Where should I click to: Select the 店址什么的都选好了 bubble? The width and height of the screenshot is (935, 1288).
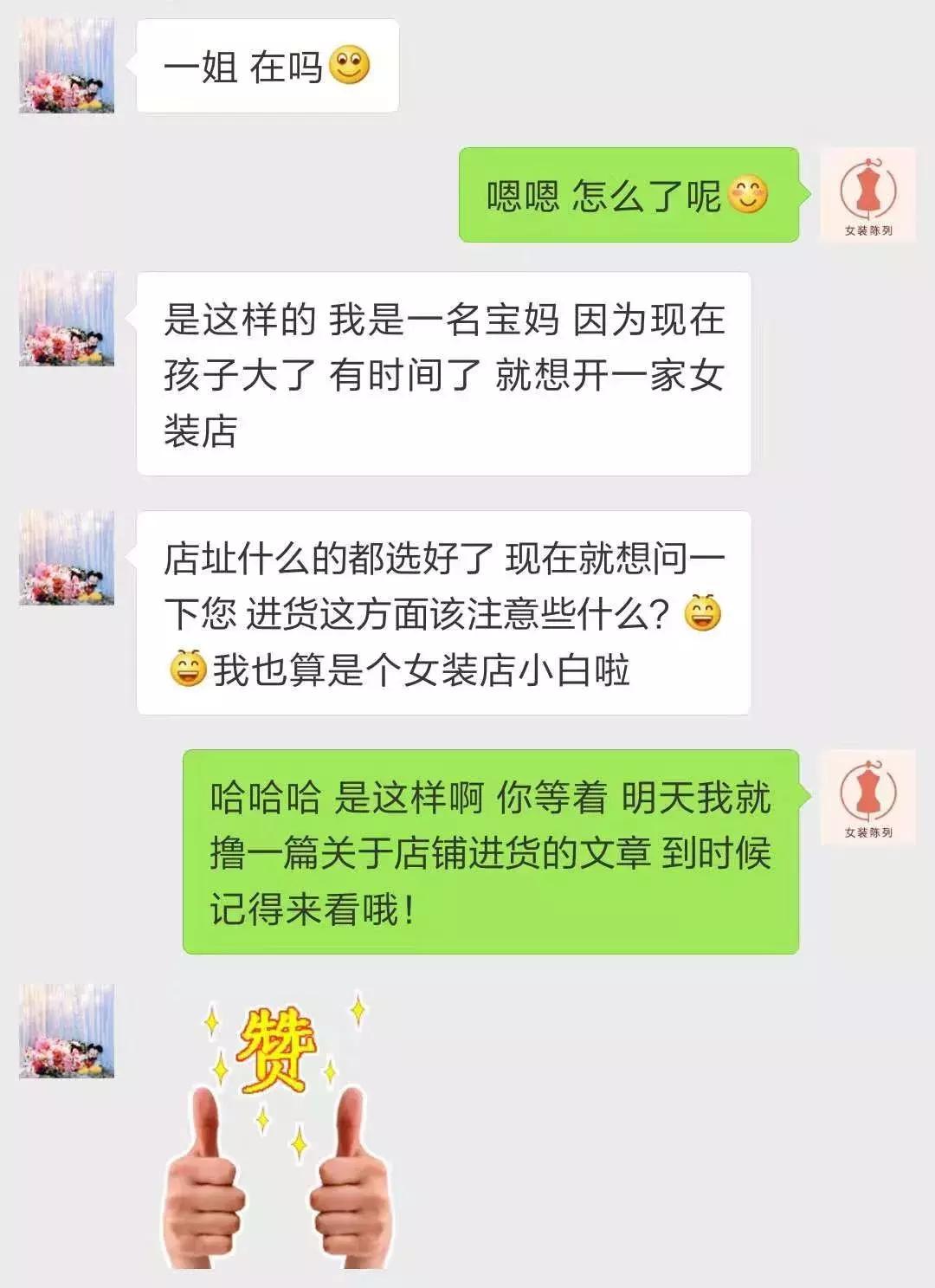click(450, 612)
